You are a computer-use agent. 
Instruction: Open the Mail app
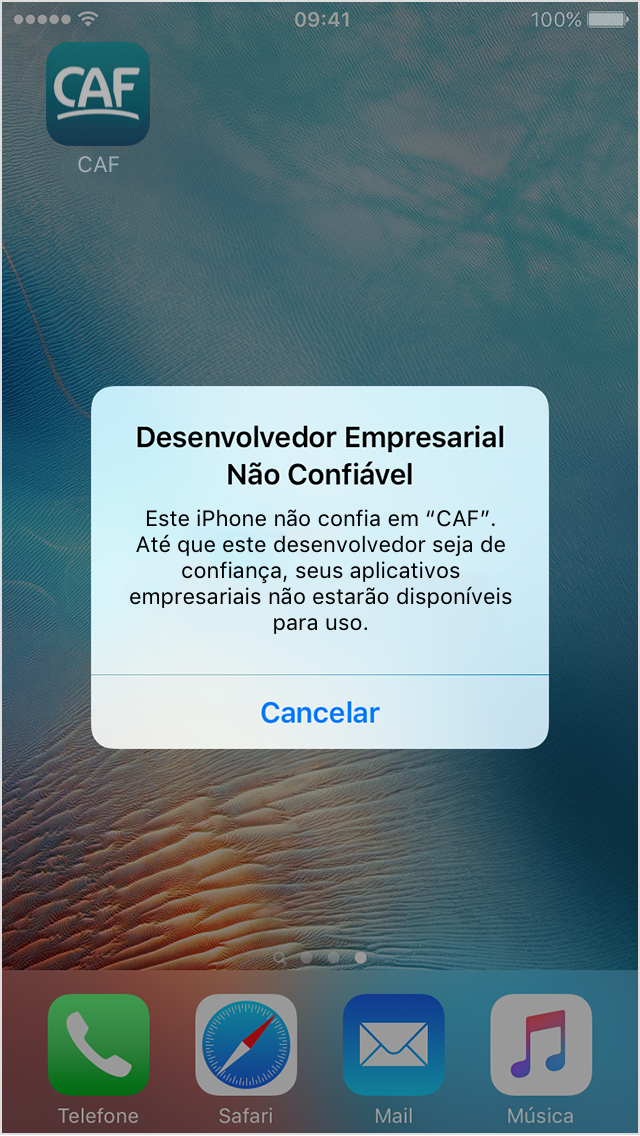click(x=393, y=1044)
